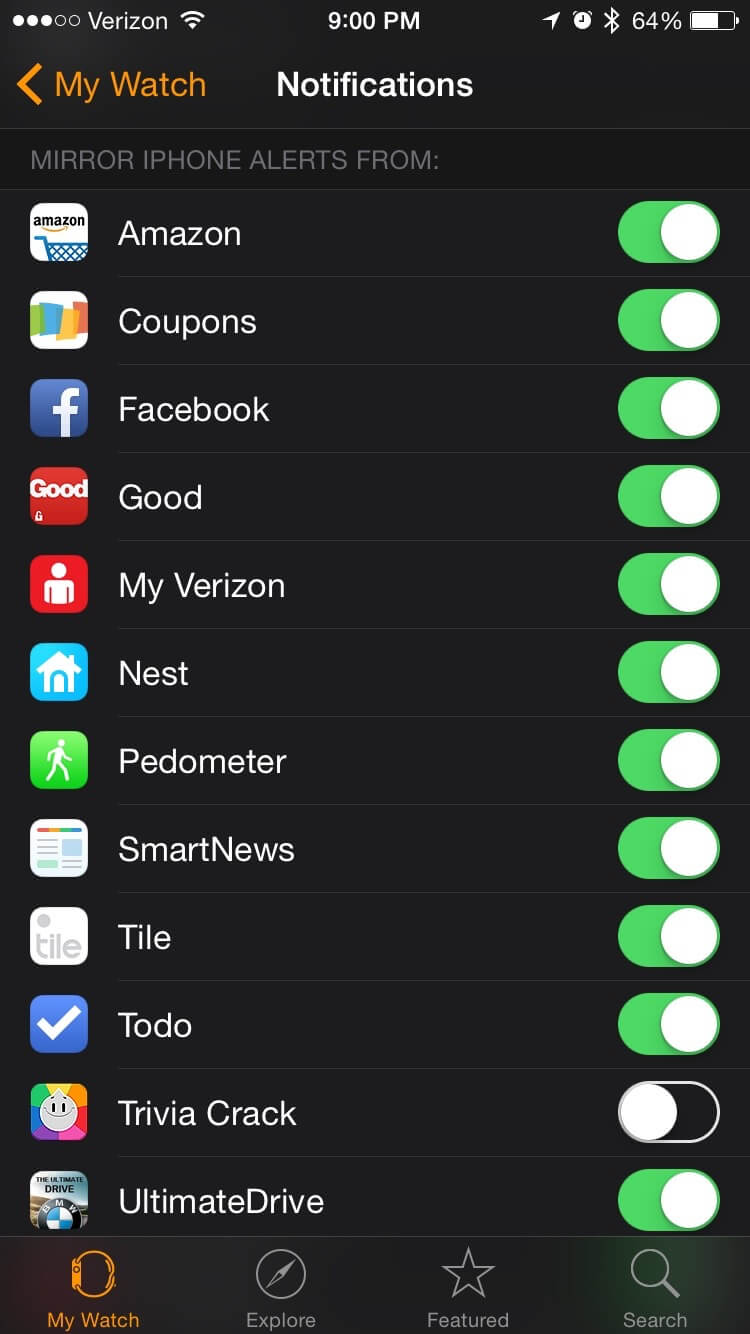
Task: Enable Trivia Crack notifications
Action: (x=668, y=1113)
